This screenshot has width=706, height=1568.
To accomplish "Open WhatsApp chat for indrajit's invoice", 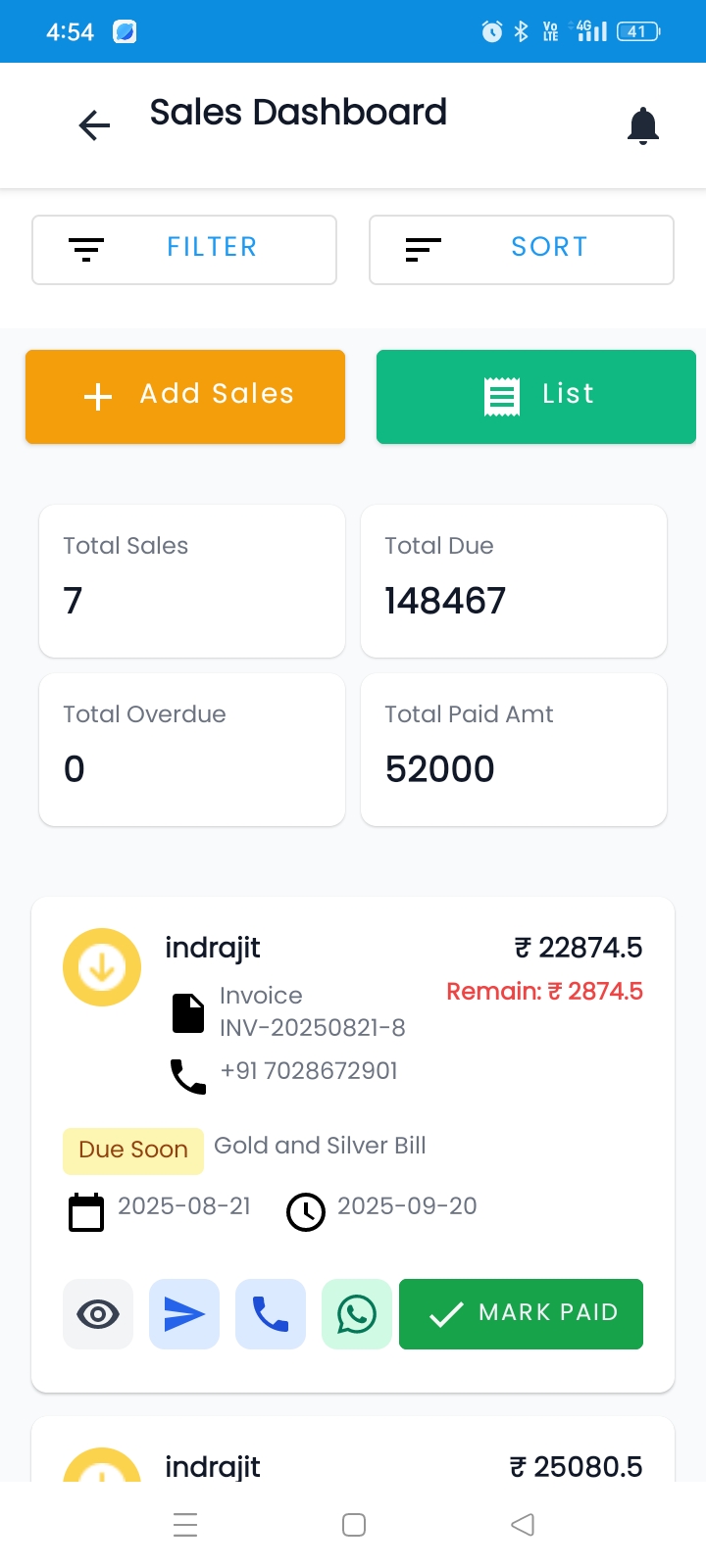I will click(x=356, y=1313).
